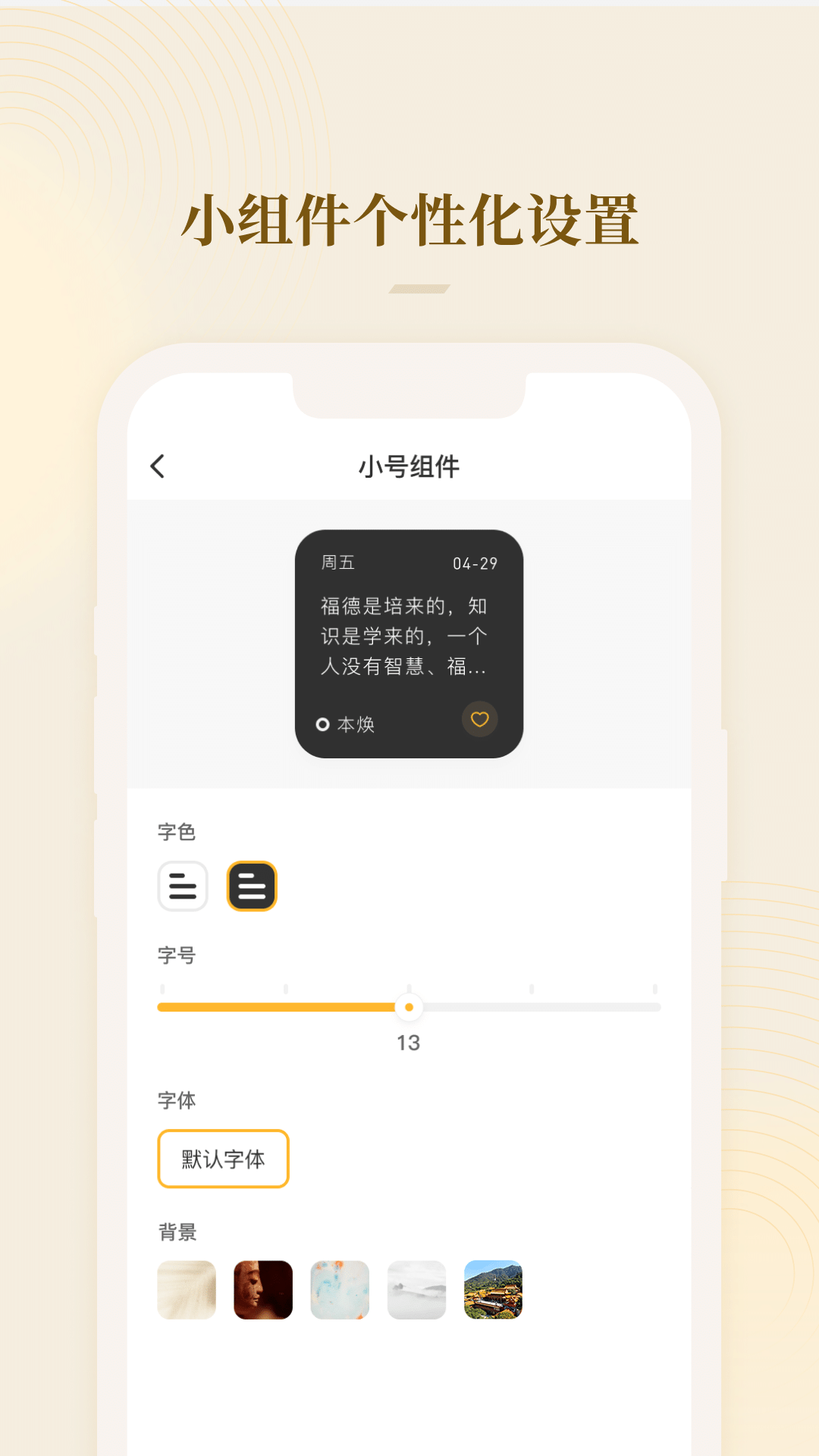Tap the 小号组件 title bar
Viewport: 819px width, 1456px height.
[x=409, y=466]
